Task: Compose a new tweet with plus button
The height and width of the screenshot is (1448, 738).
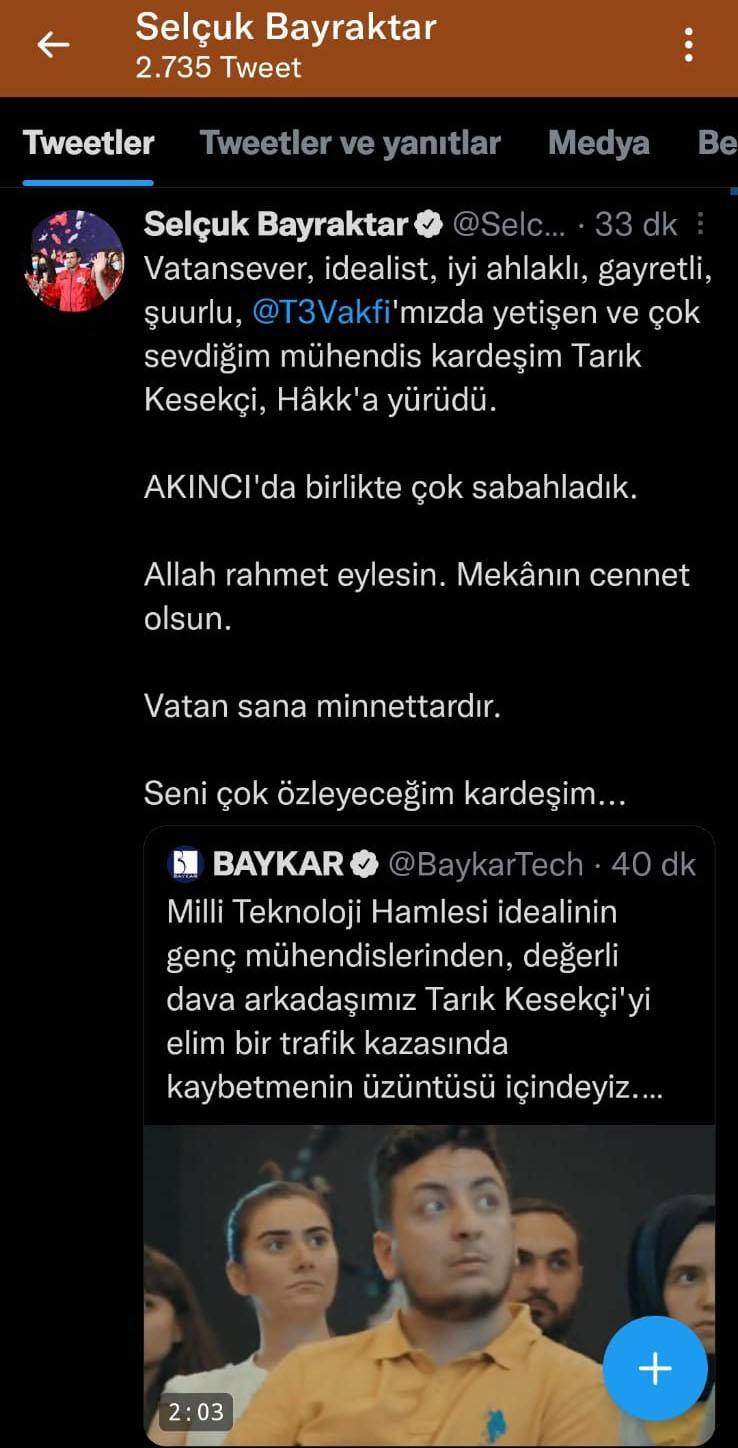Action: pyautogui.click(x=655, y=1368)
